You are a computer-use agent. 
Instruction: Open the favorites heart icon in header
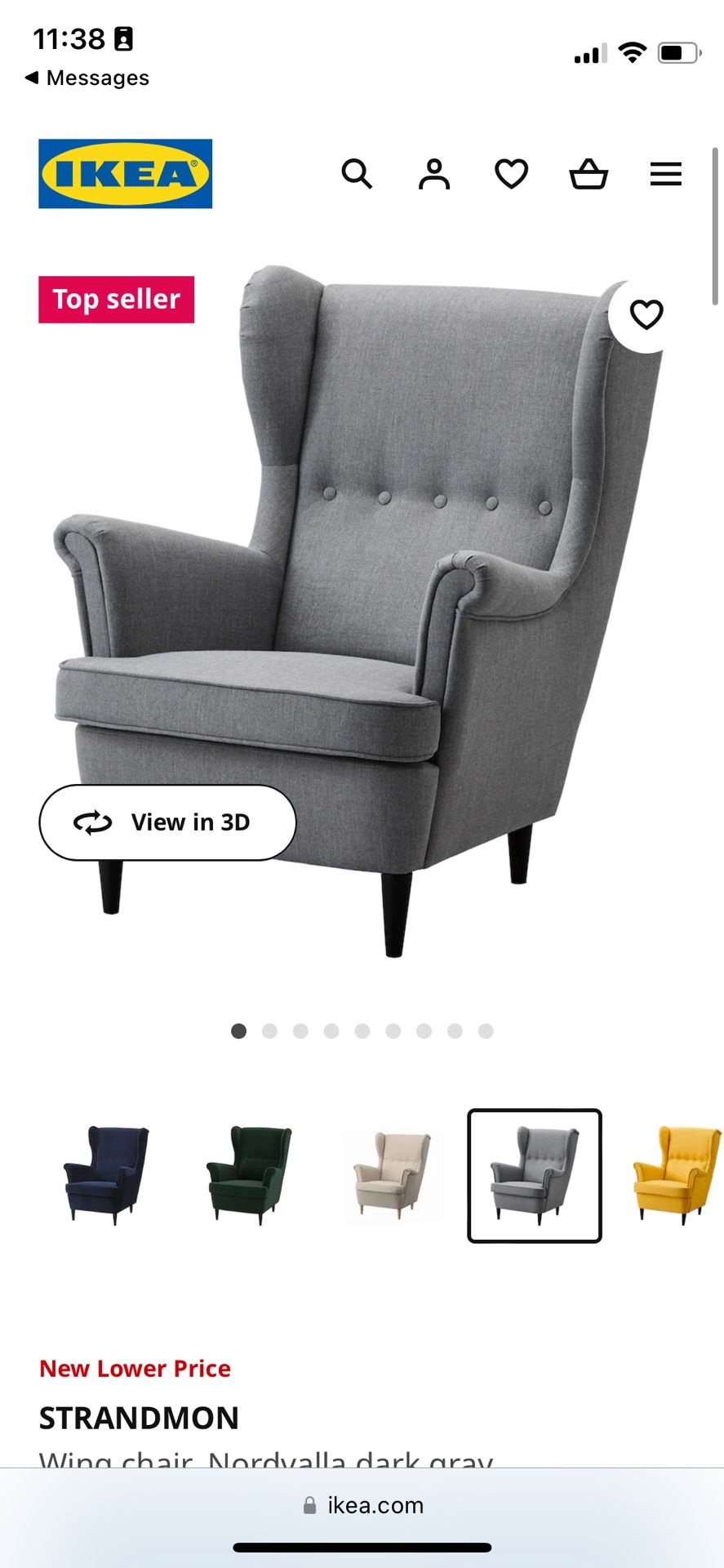point(511,174)
